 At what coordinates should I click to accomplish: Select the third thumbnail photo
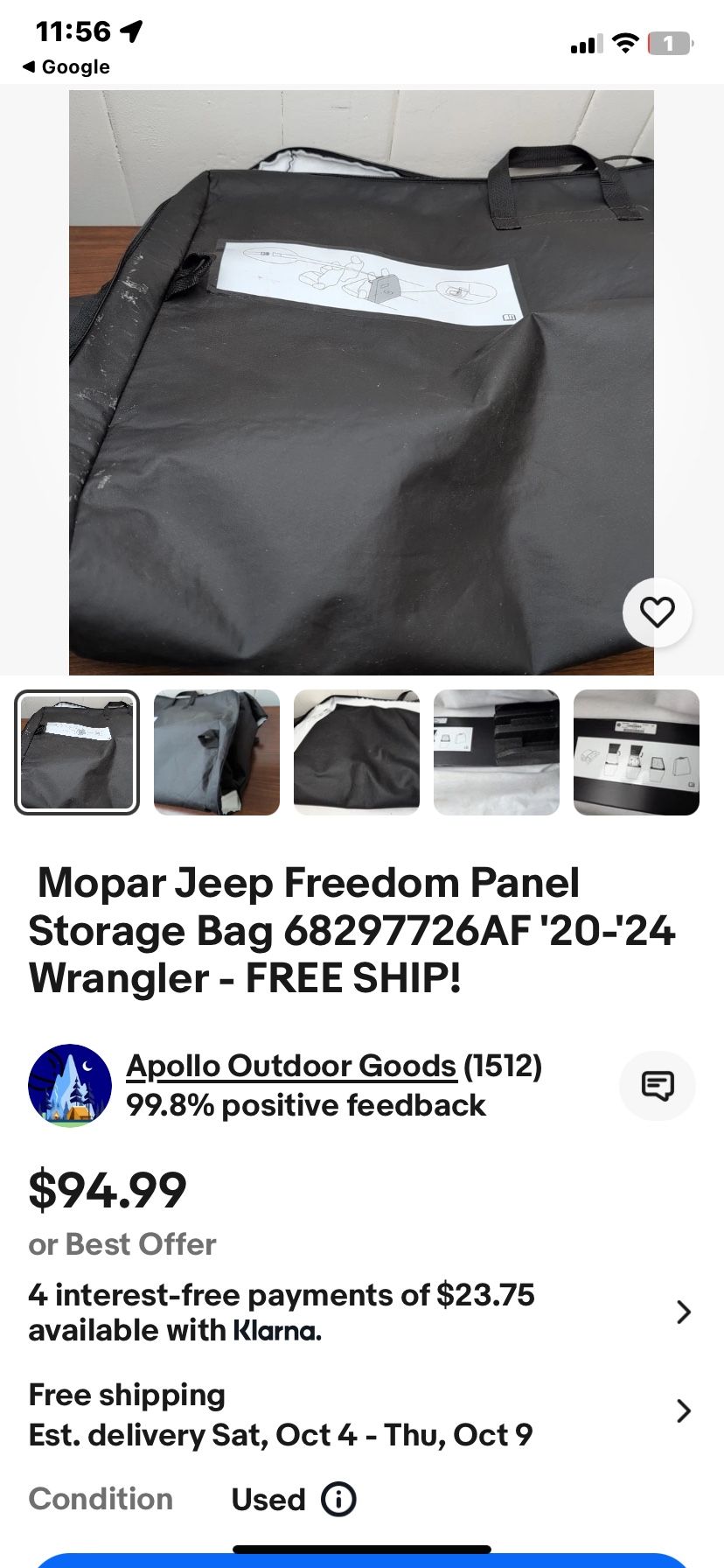[357, 752]
